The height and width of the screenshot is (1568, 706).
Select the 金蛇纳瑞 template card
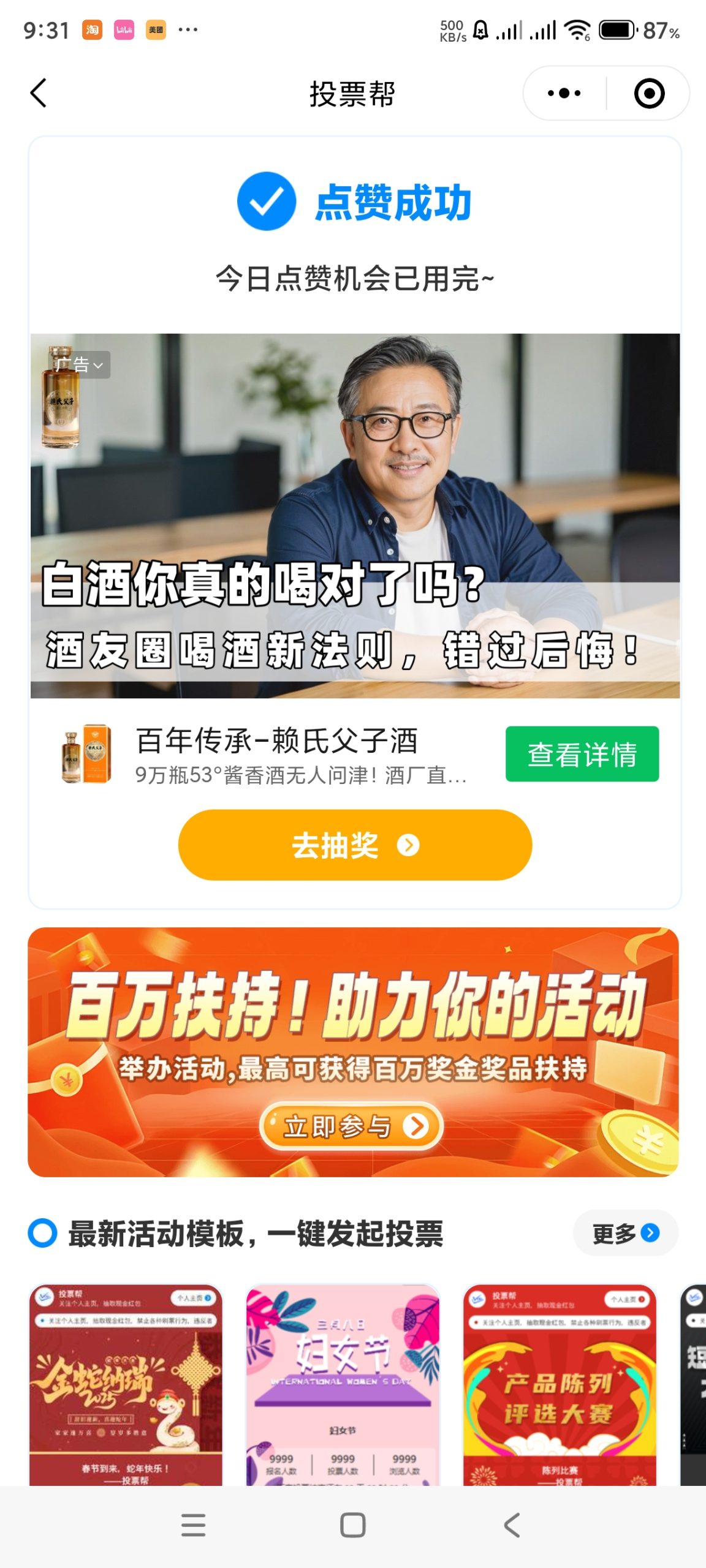pyautogui.click(x=126, y=1384)
